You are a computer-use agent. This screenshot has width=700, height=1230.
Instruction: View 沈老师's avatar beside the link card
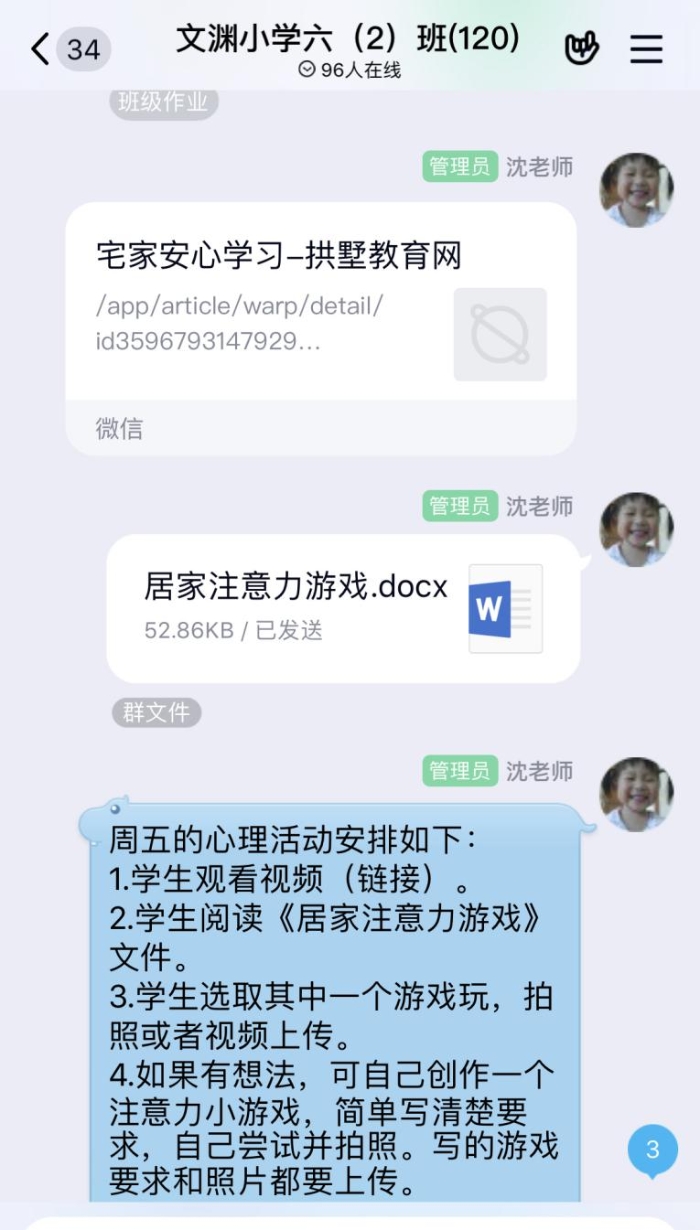tap(636, 190)
